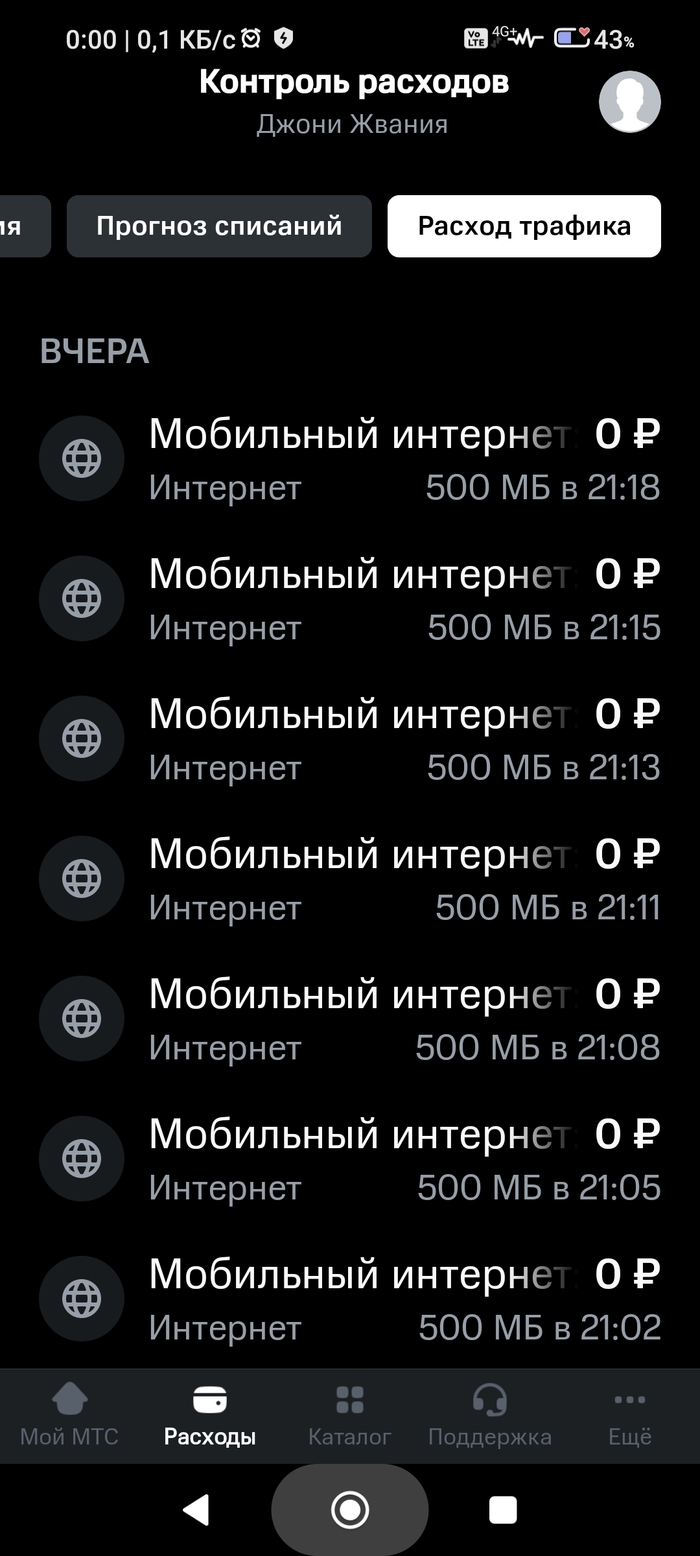The height and width of the screenshot is (1556, 700).
Task: Go to the home screen
Action: [x=350, y=1509]
